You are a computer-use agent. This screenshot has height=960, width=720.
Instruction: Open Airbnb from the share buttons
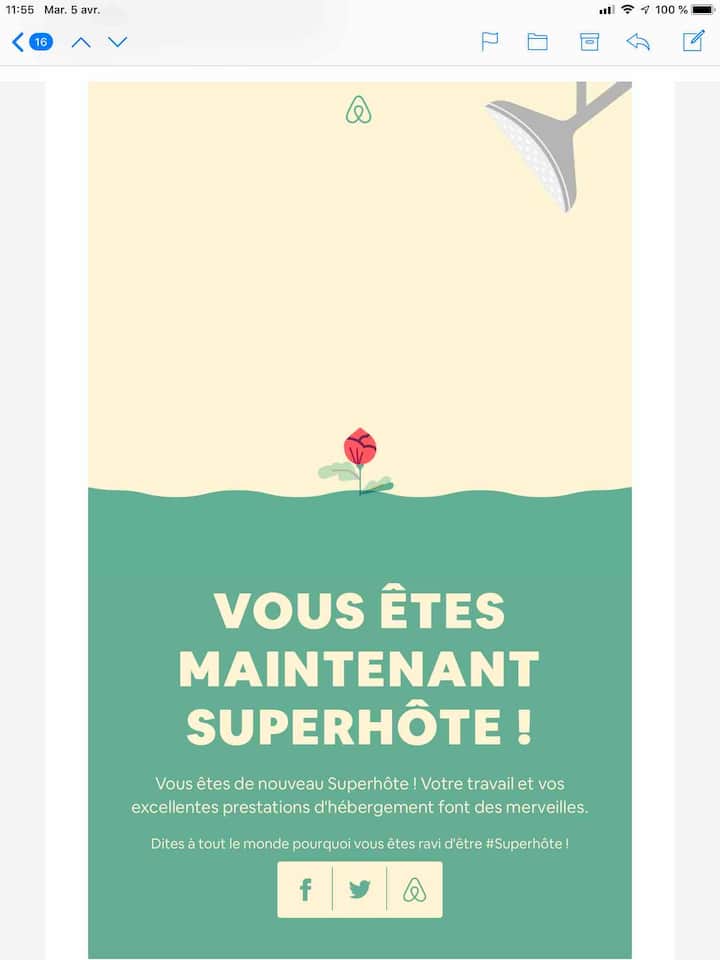pos(414,889)
